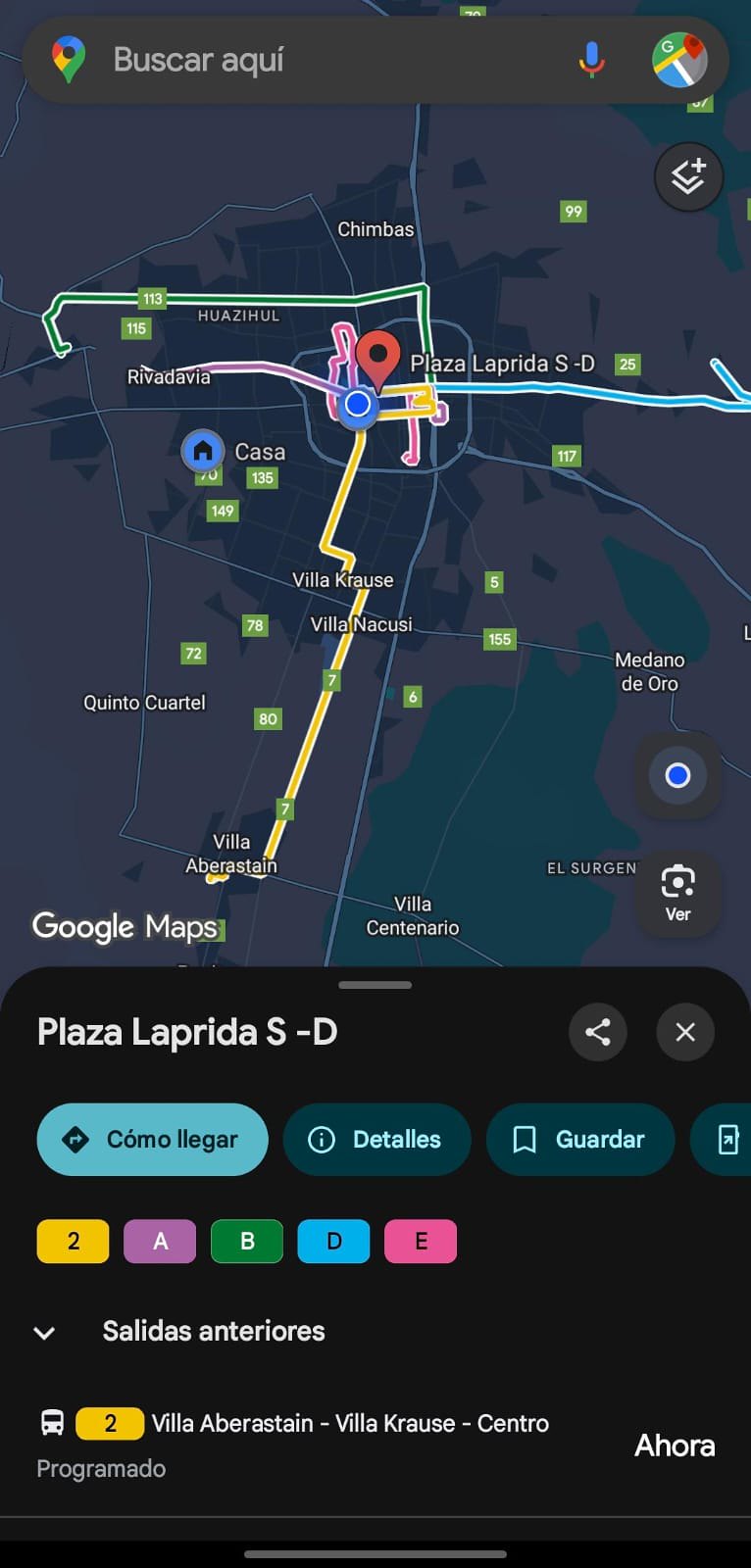Tap the Casa home marker on map
The image size is (751, 1568).
203,451
